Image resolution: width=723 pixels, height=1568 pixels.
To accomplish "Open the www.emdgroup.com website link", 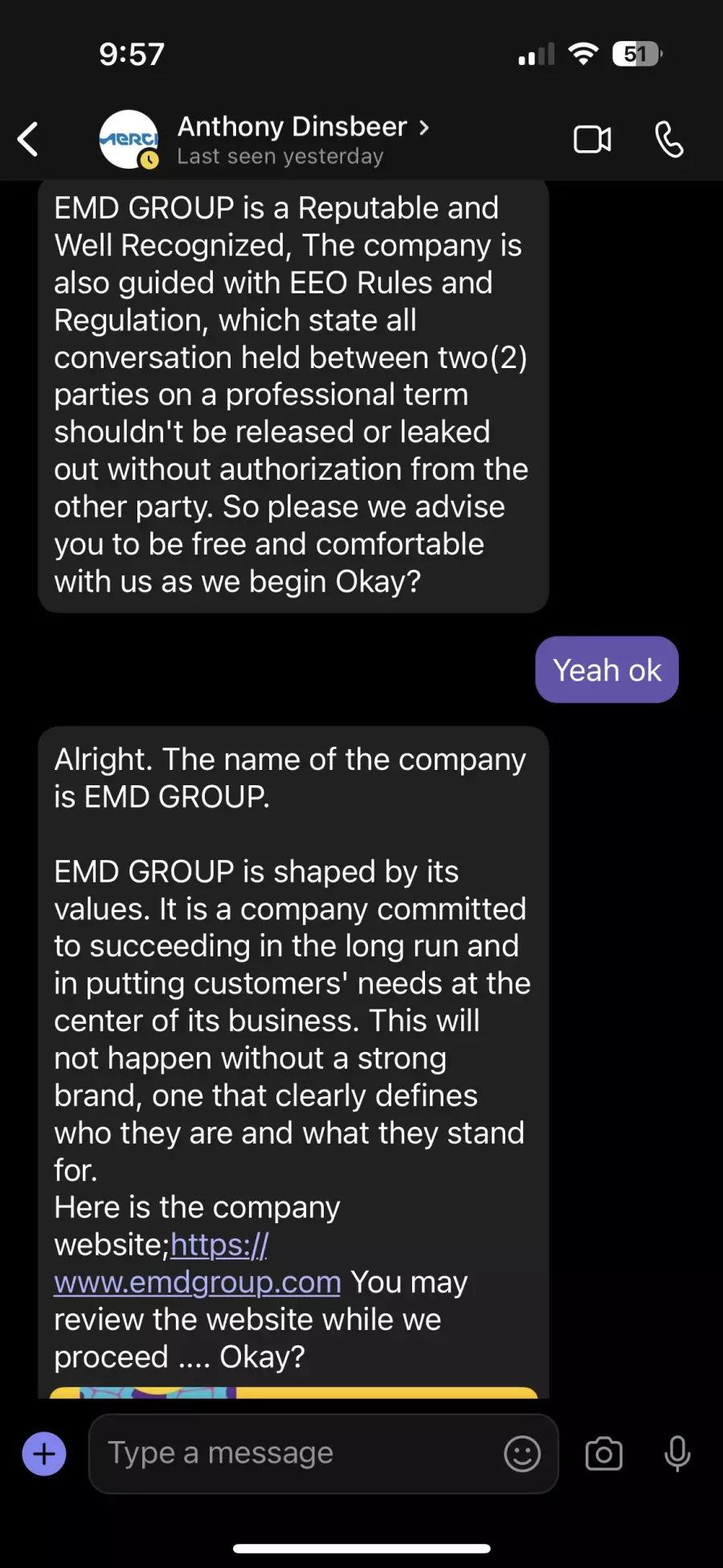I will coord(198,1282).
